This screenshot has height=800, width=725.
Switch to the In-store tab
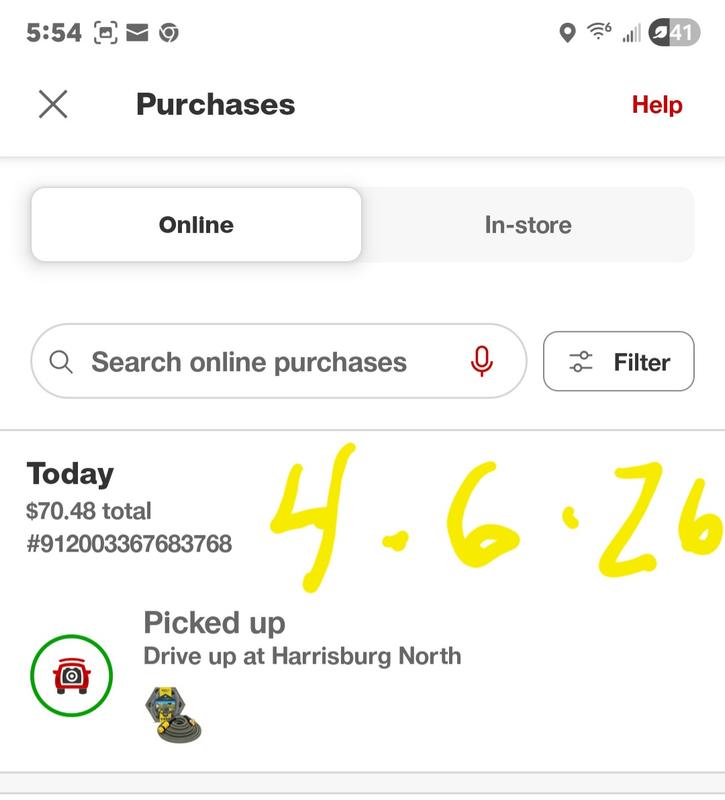528,225
